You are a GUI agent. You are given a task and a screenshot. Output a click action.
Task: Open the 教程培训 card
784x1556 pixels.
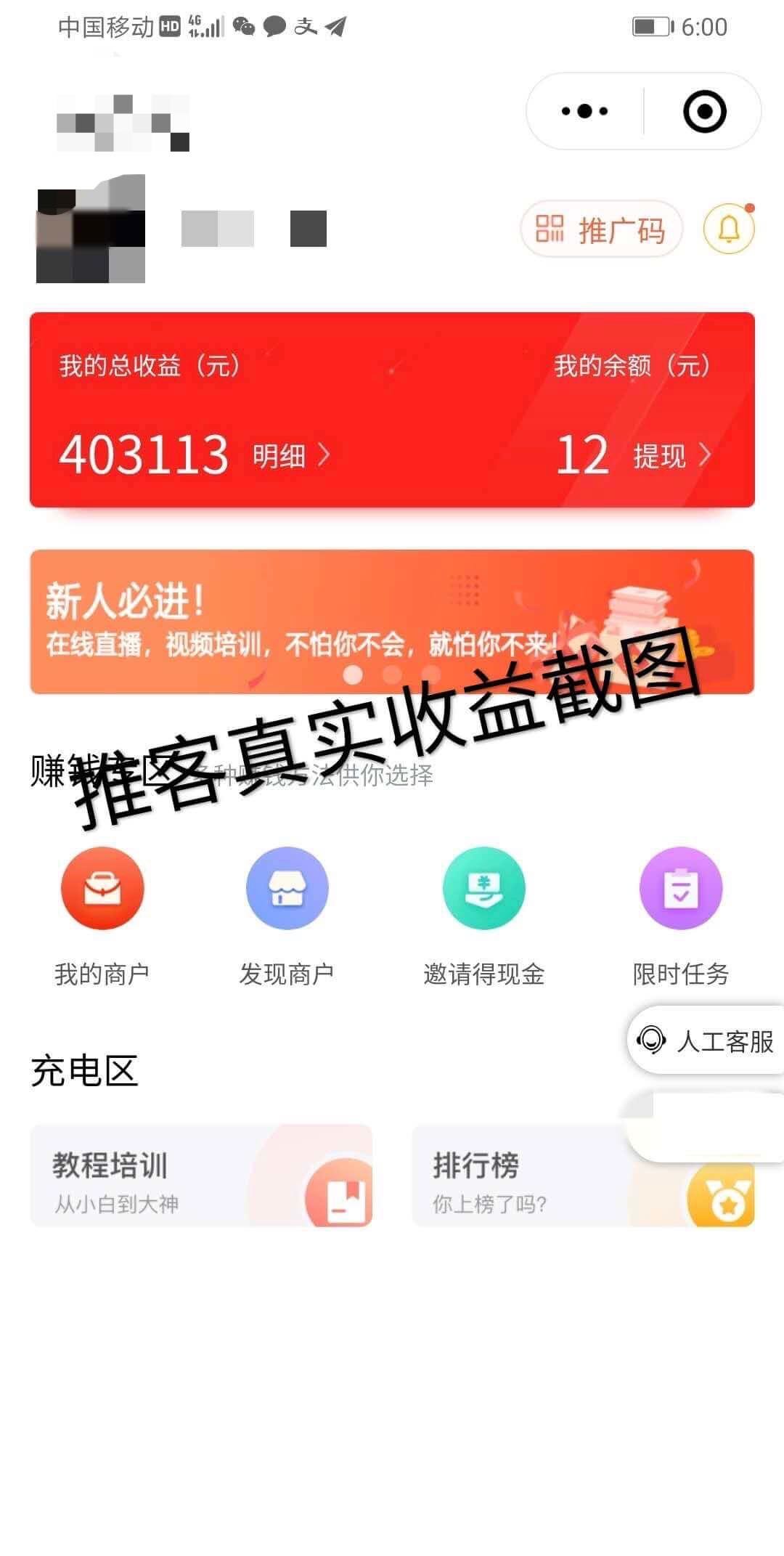201,1176
